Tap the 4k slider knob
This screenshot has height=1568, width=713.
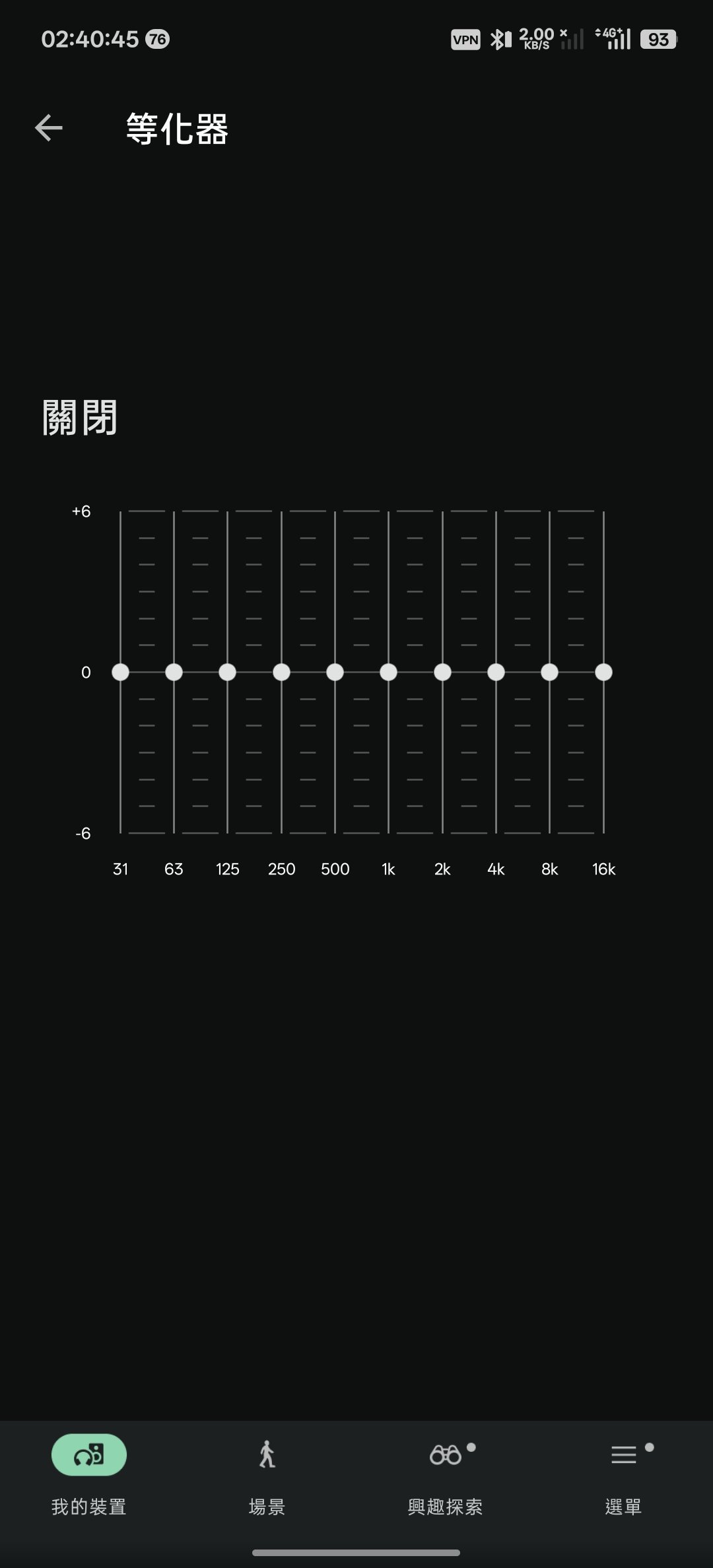pyautogui.click(x=496, y=672)
